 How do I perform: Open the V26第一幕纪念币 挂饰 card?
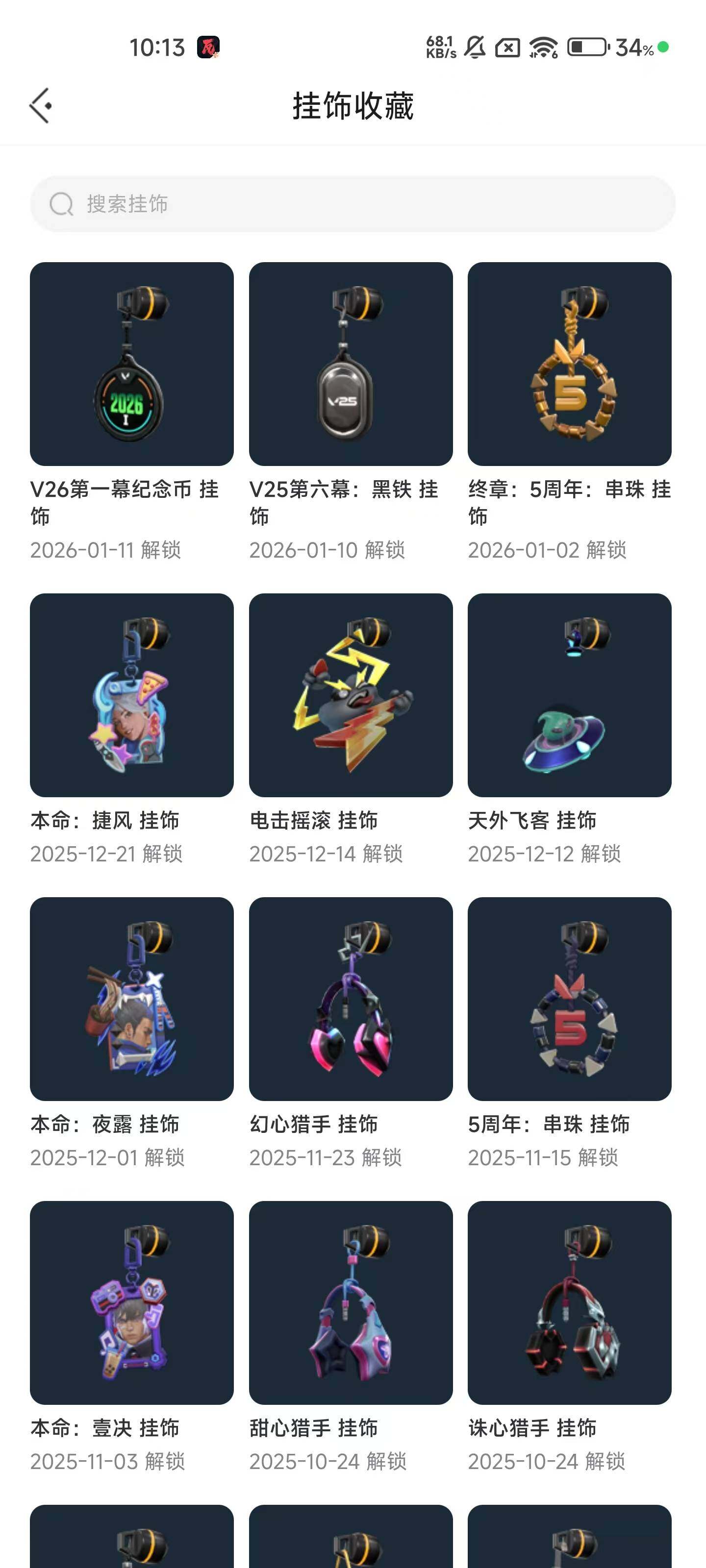tap(131, 364)
